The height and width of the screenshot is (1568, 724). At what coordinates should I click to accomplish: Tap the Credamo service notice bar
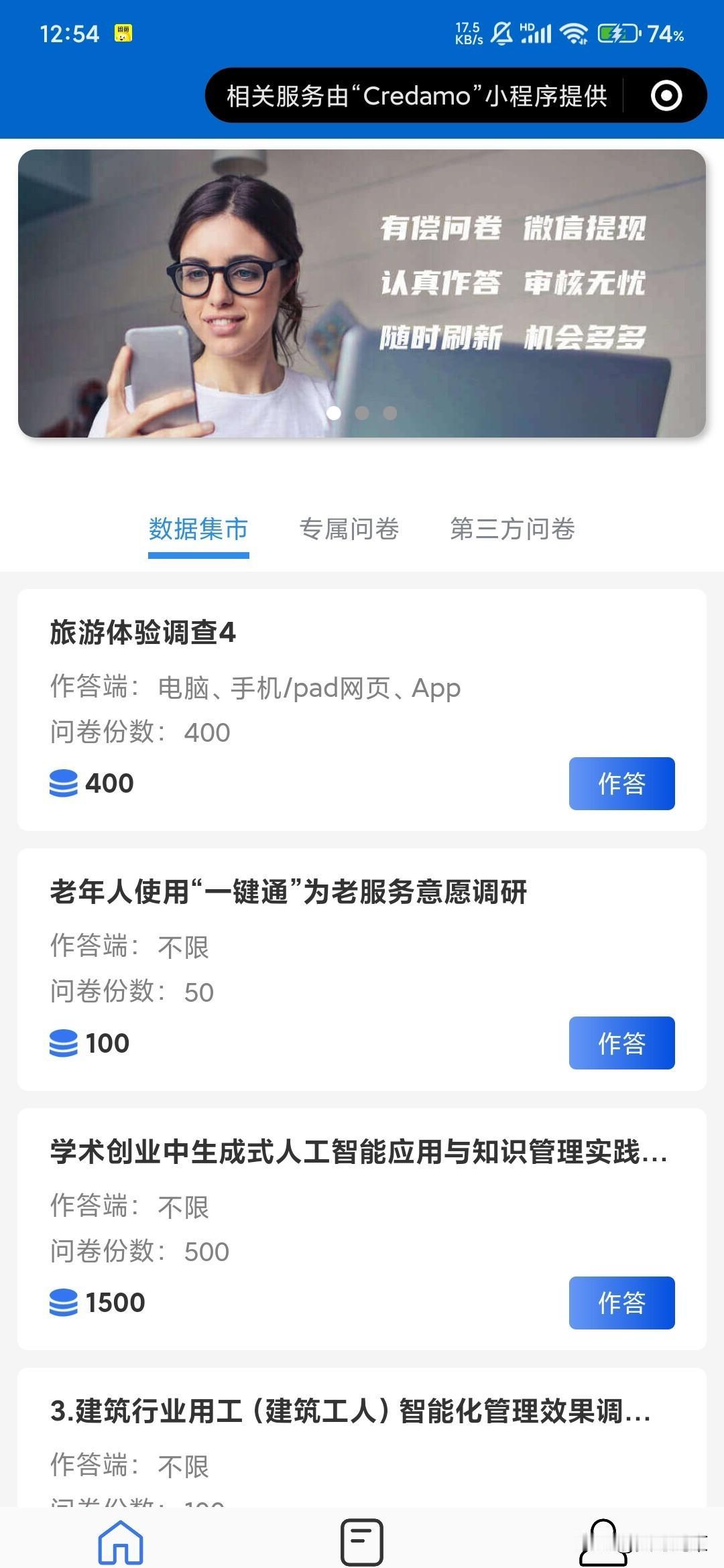coord(416,96)
